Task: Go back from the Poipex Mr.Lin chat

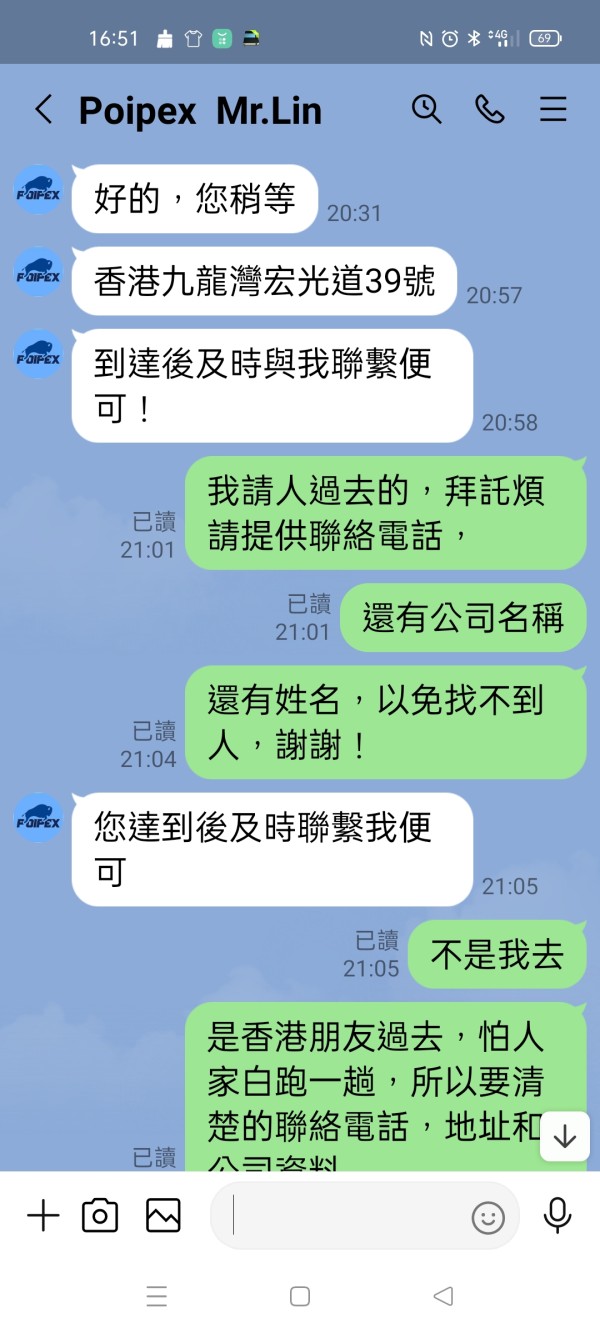Action: pyautogui.click(x=43, y=110)
